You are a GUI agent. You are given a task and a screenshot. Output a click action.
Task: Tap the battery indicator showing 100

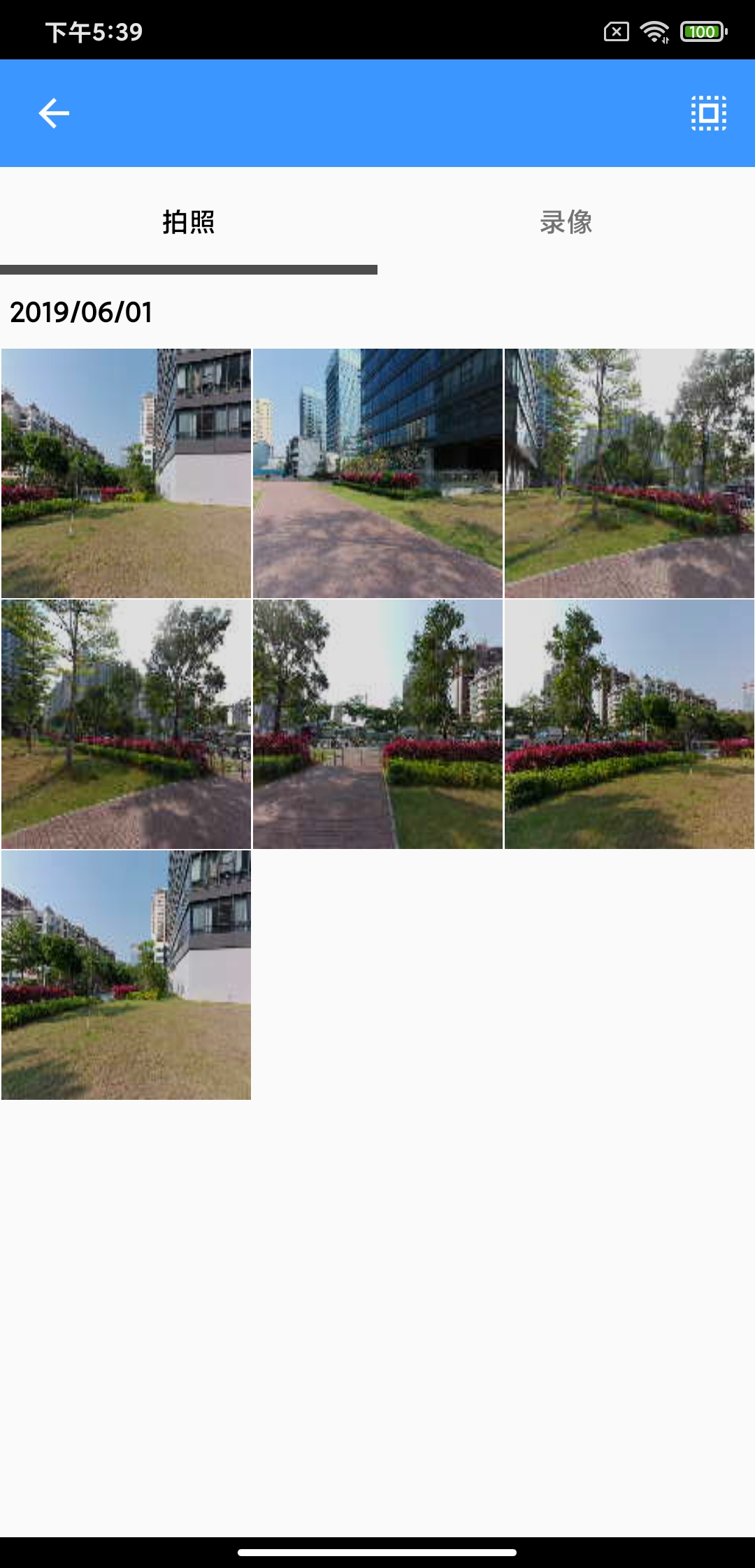pos(703,29)
